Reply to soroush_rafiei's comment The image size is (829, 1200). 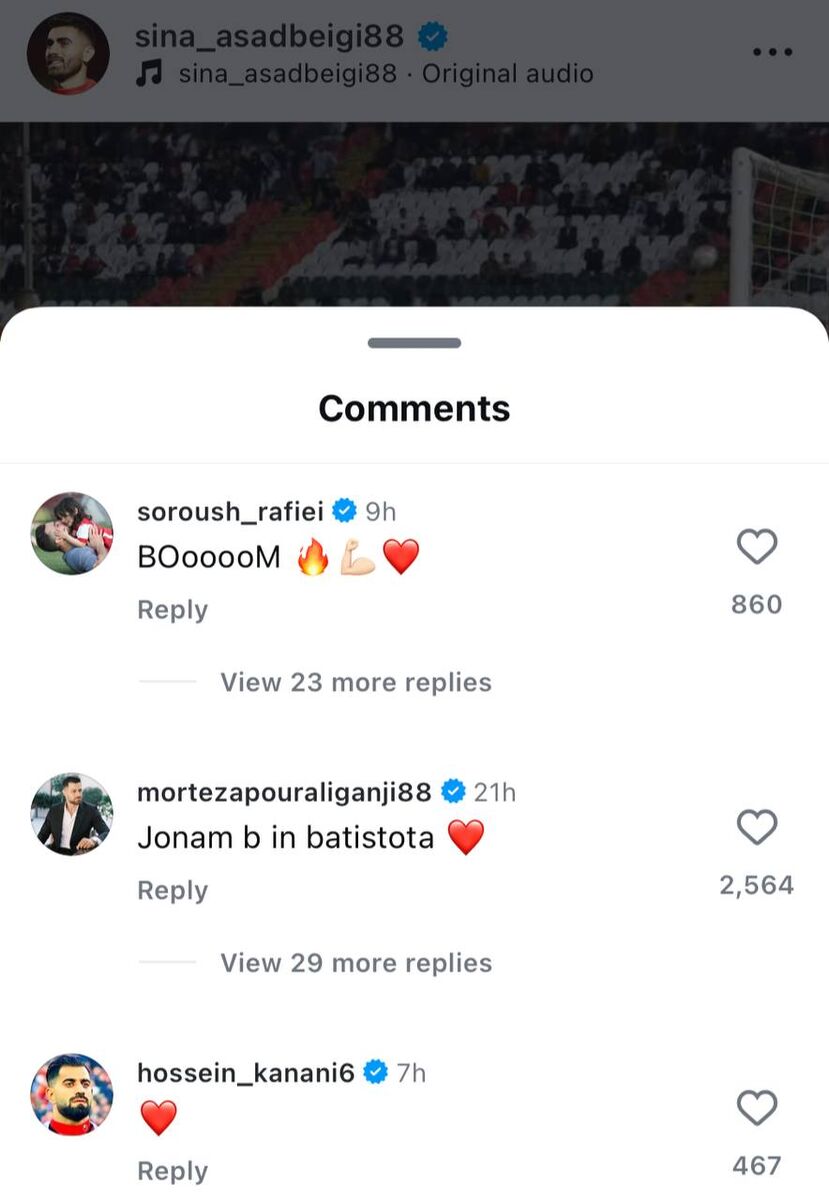[172, 610]
